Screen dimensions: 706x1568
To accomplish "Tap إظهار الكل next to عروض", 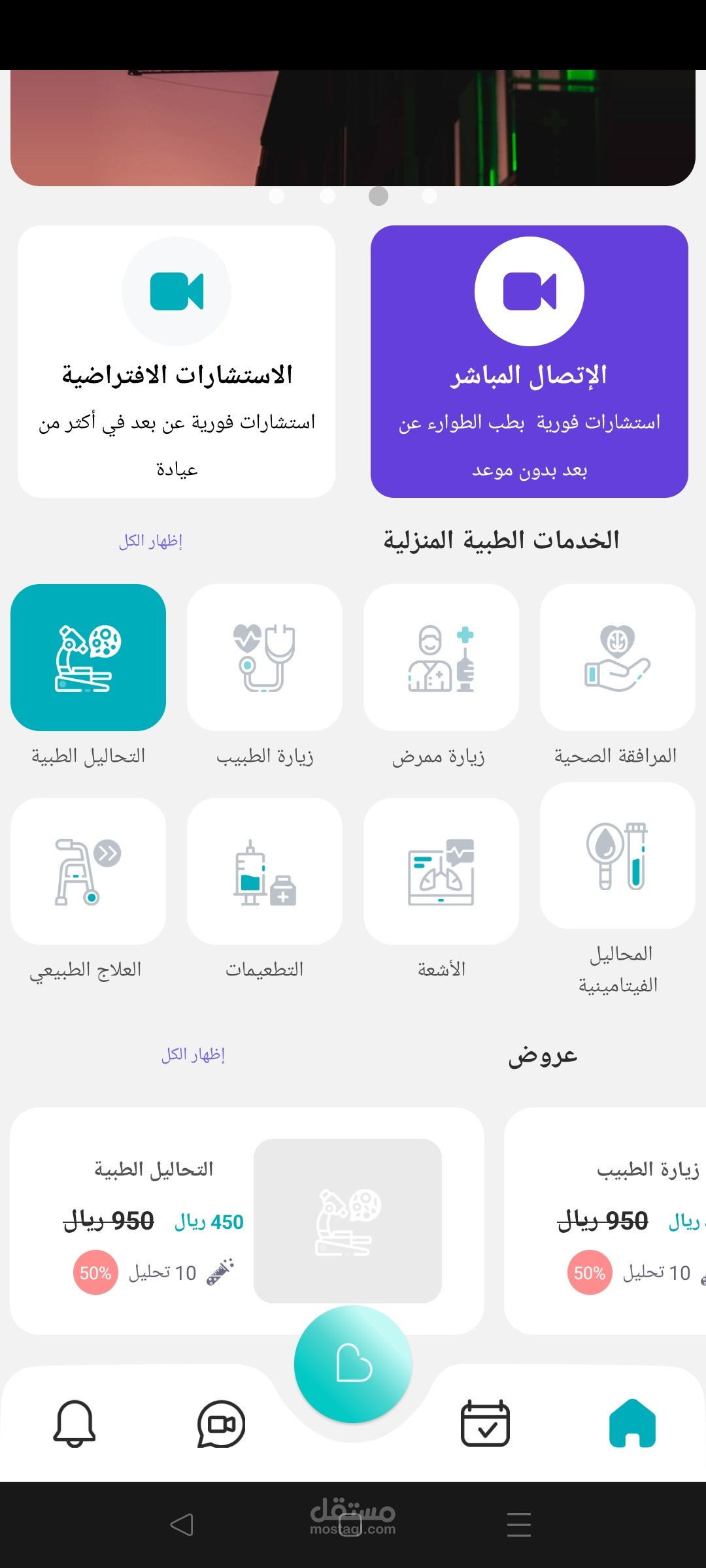I will (x=193, y=1054).
